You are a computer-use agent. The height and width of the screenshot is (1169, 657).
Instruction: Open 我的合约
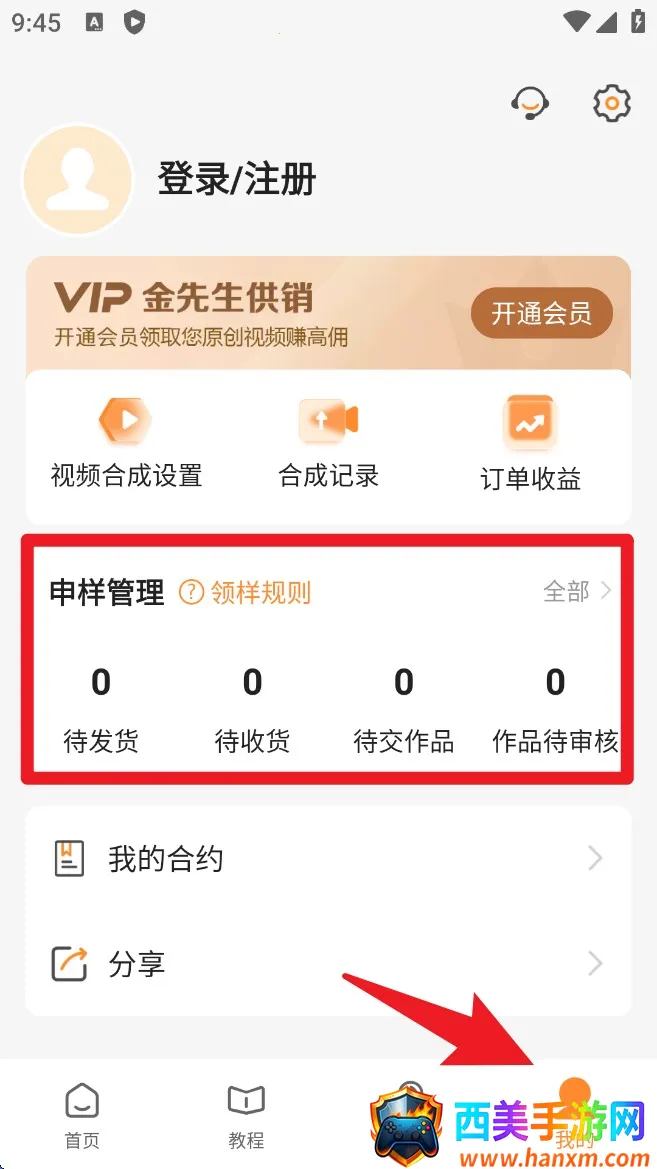[328, 859]
